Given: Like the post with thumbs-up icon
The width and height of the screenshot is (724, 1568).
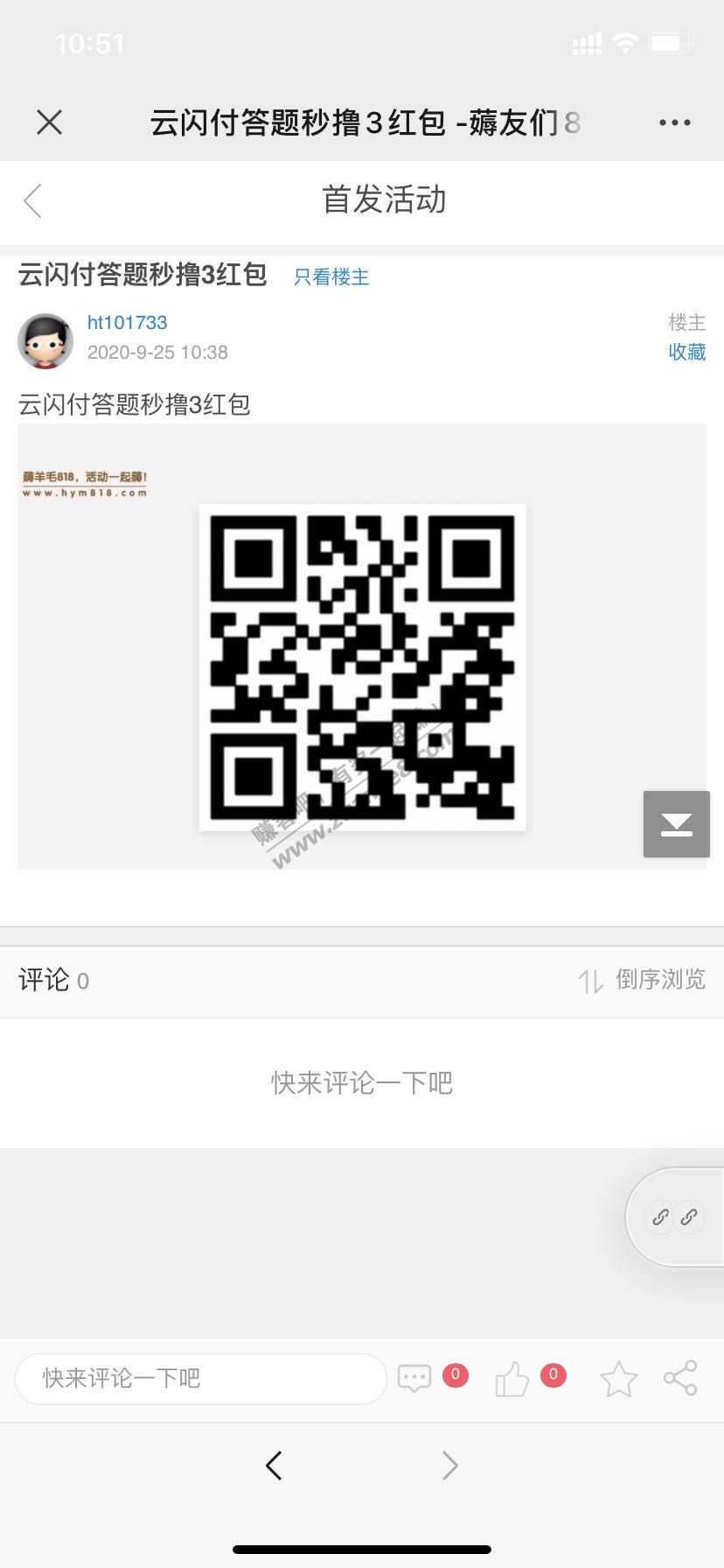Looking at the screenshot, I should (x=512, y=1380).
